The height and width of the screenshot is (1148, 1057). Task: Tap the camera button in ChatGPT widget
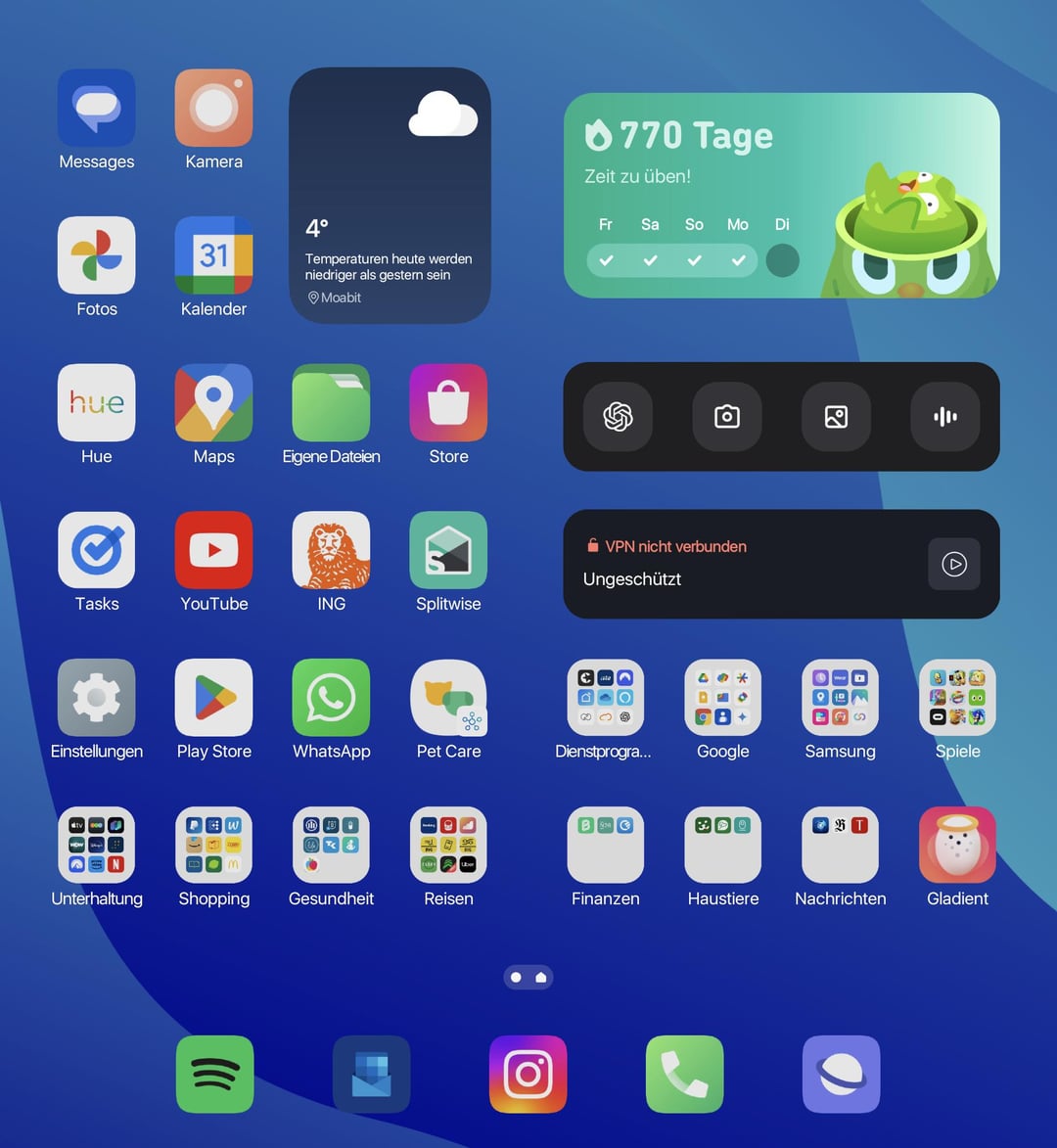pos(727,417)
